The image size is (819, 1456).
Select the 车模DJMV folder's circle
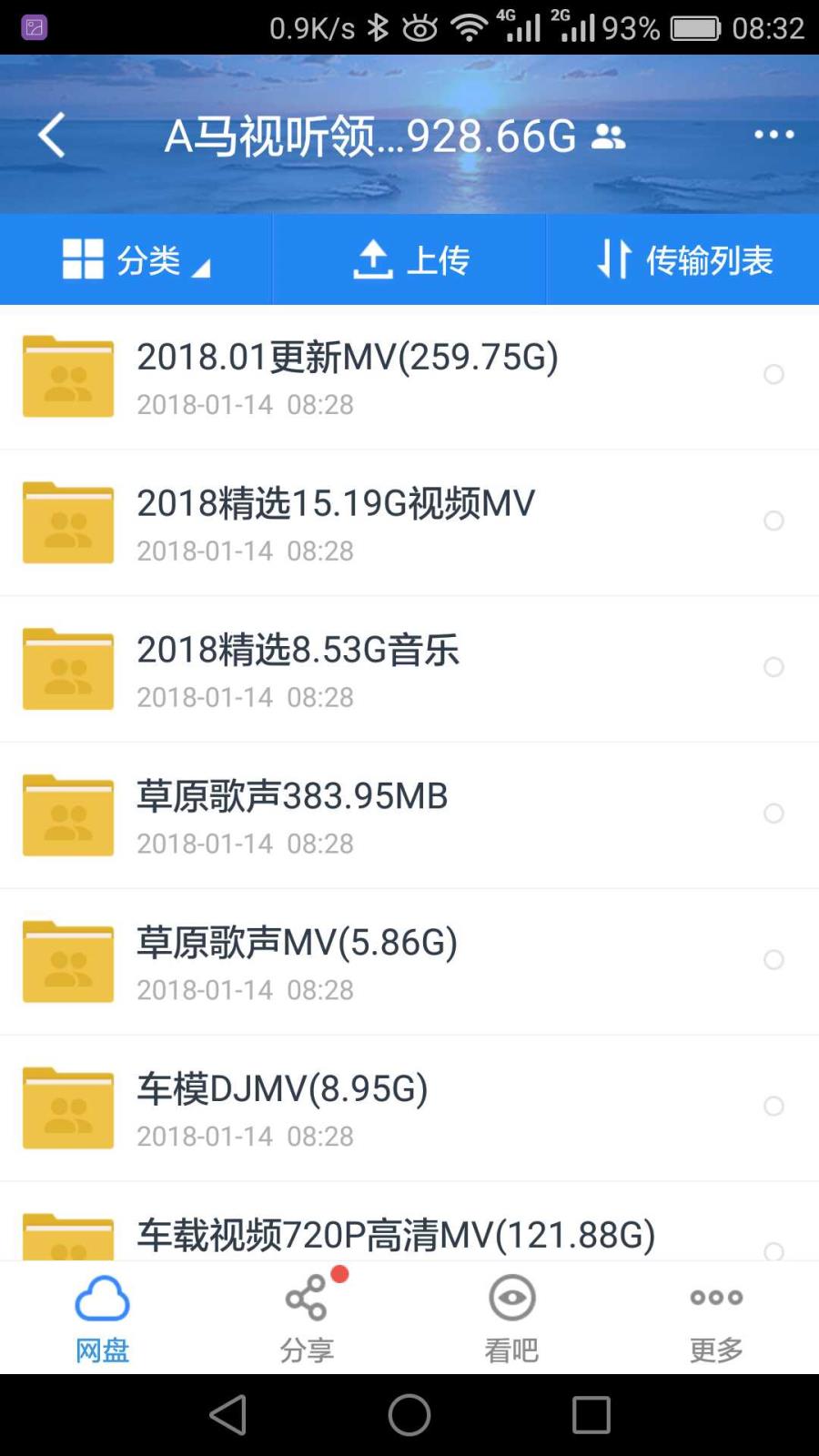773,1106
